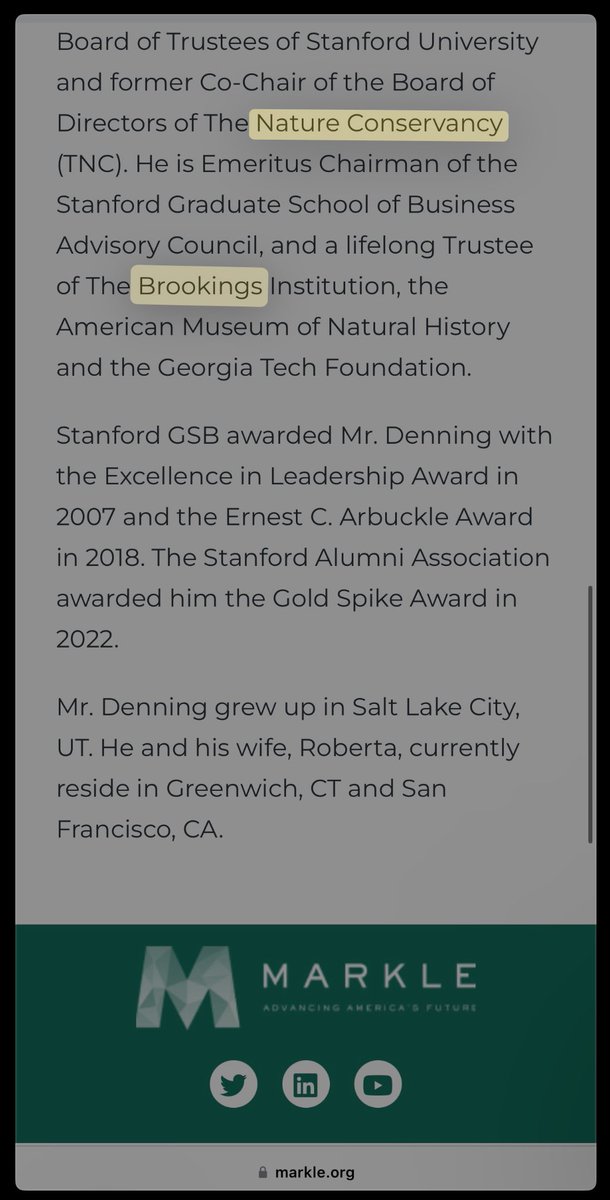
Task: Open Markle's YouTube channel
Action: click(x=378, y=1083)
